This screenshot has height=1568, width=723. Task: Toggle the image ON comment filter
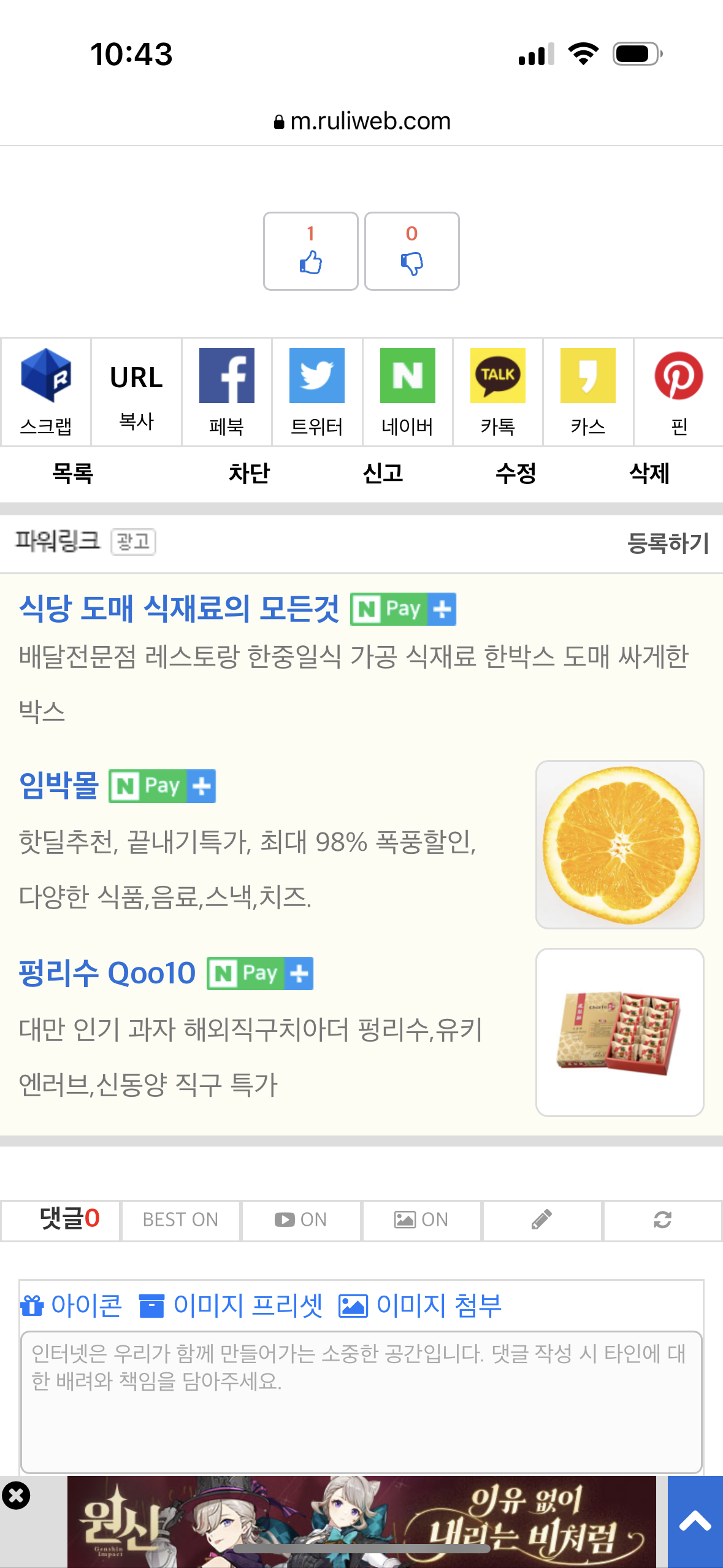click(422, 1220)
